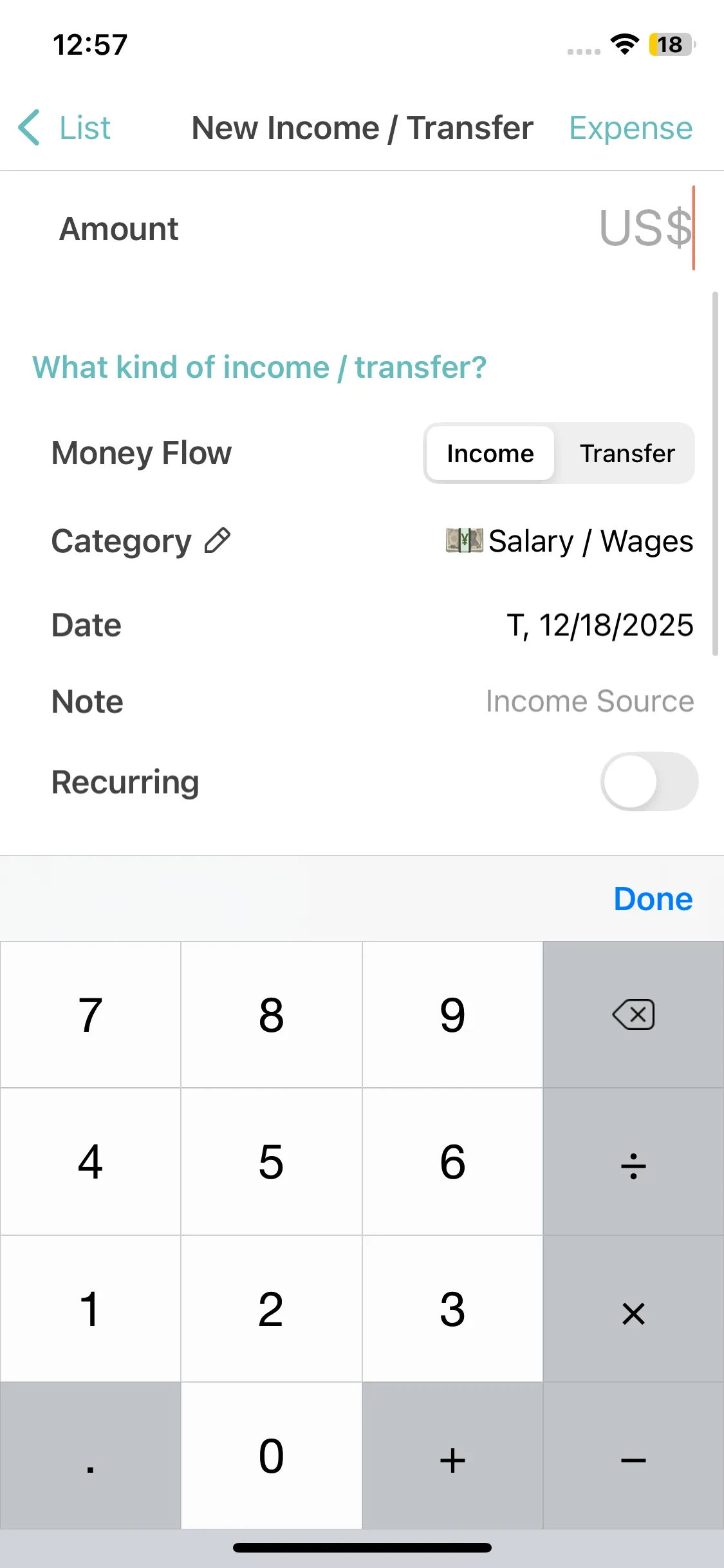
Task: Hit the backspace key on the keypad
Action: click(x=633, y=1015)
